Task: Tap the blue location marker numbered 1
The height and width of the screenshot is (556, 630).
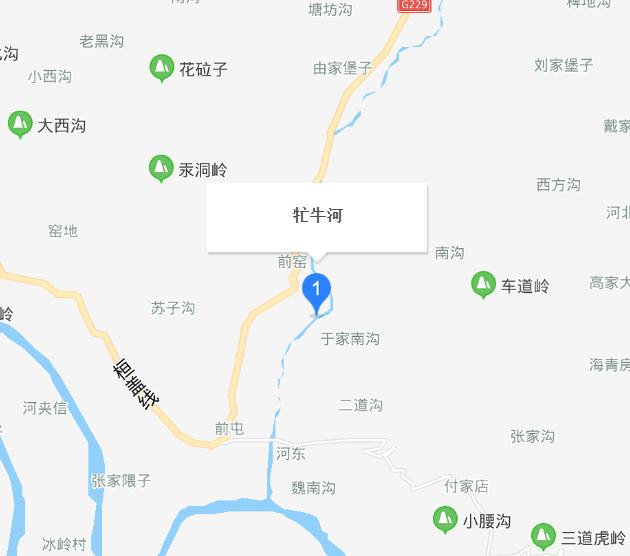Action: (316, 293)
